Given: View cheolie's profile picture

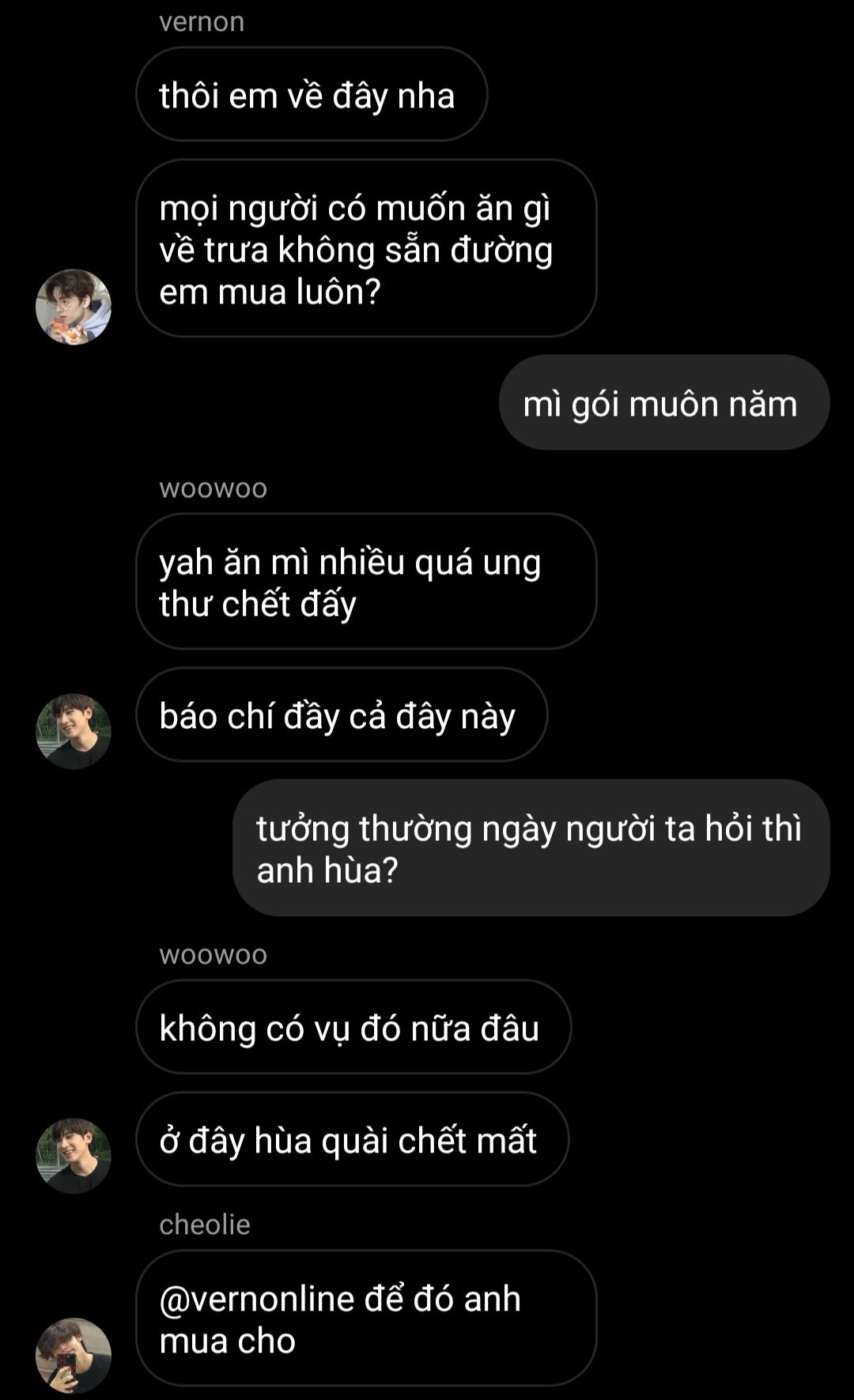Looking at the screenshot, I should pyautogui.click(x=74, y=1355).
